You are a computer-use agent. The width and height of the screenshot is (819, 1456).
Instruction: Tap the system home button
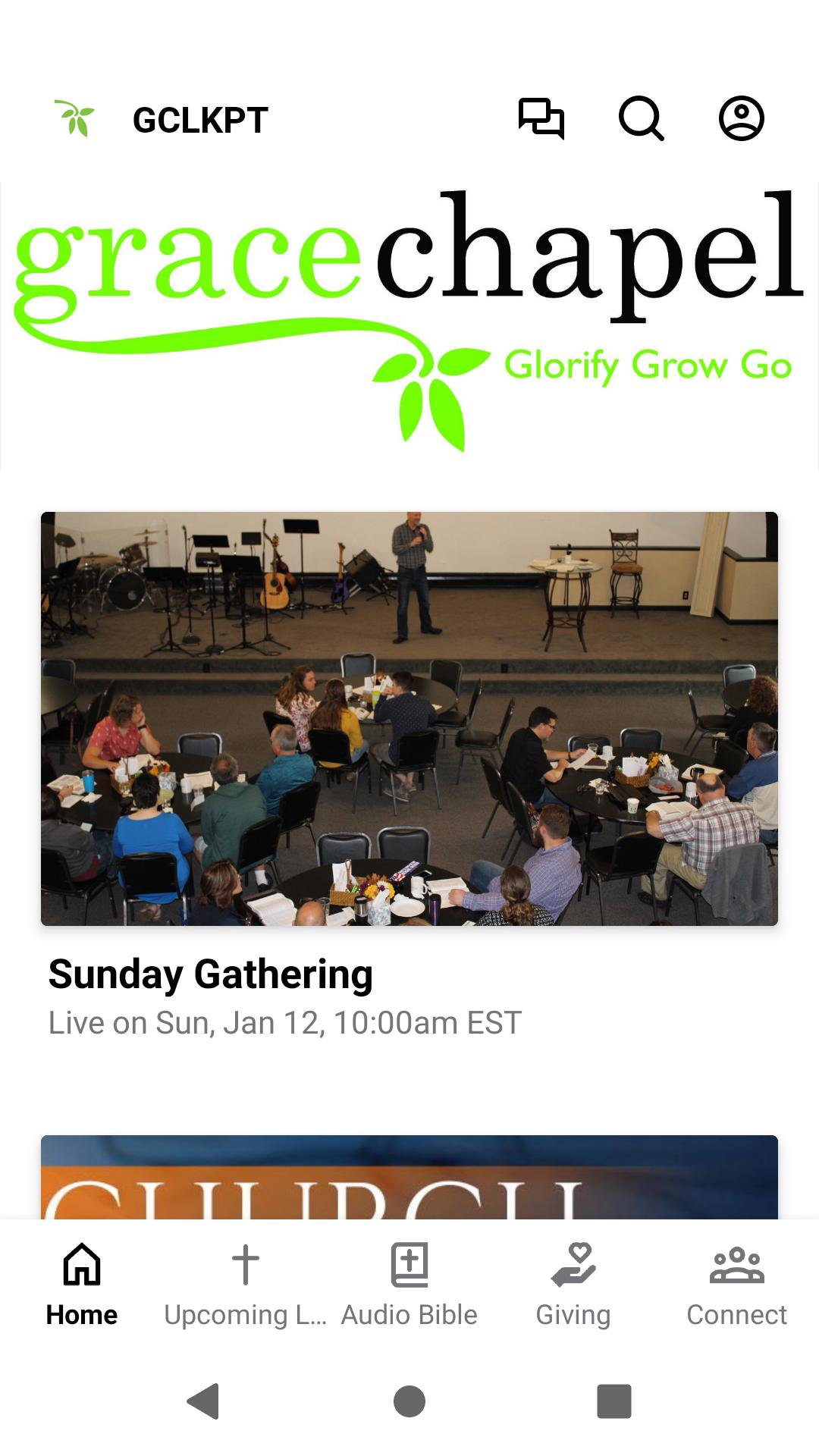pyautogui.click(x=409, y=1401)
